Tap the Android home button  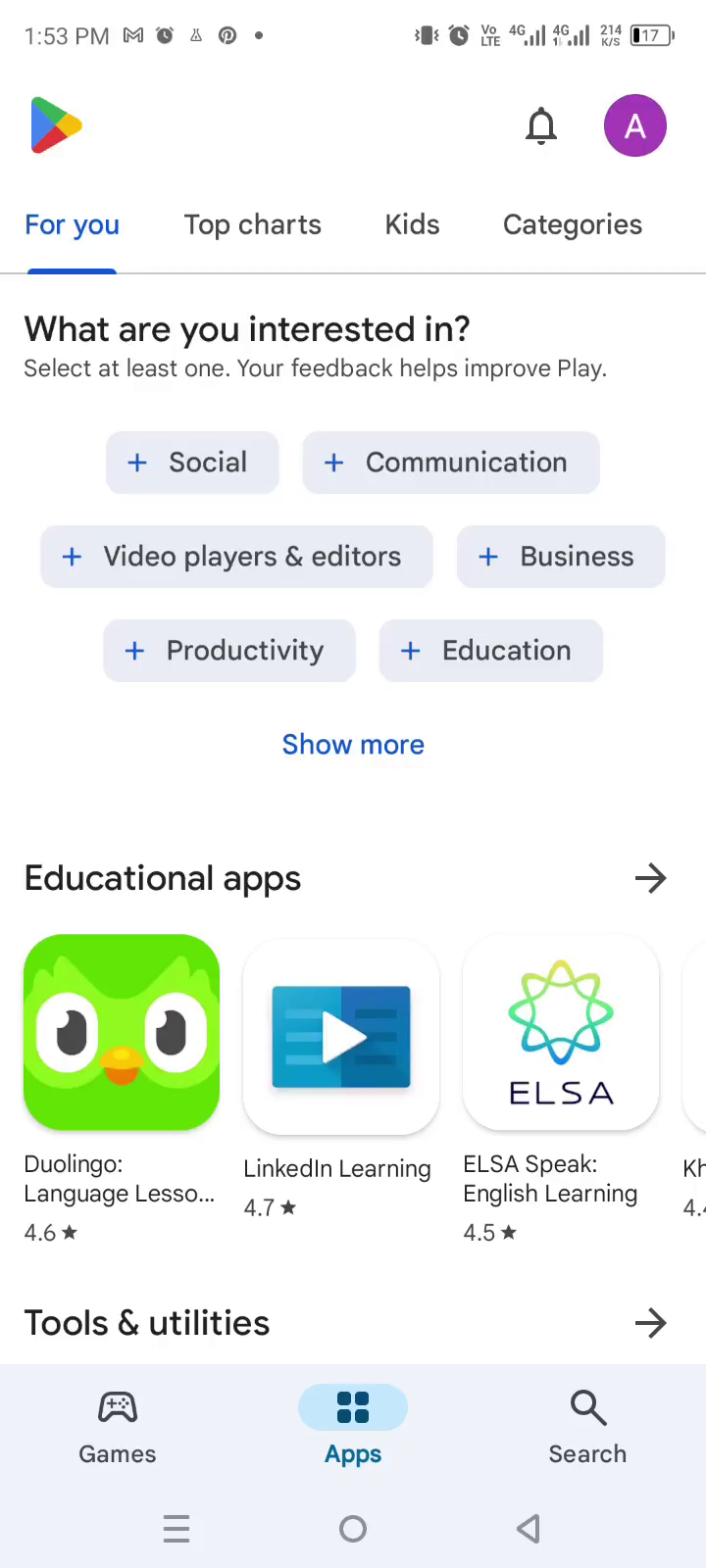(x=353, y=1529)
